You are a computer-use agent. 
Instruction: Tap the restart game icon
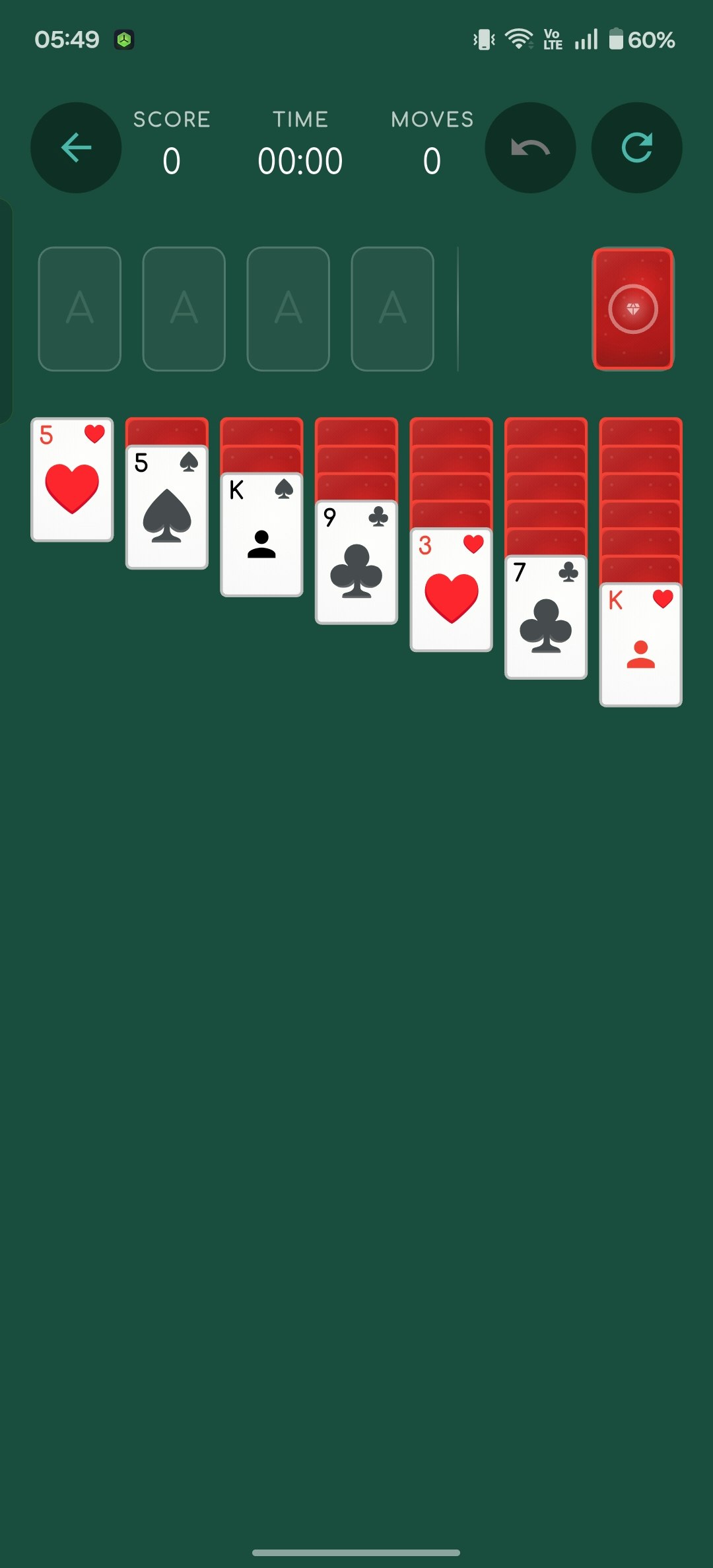pos(636,147)
